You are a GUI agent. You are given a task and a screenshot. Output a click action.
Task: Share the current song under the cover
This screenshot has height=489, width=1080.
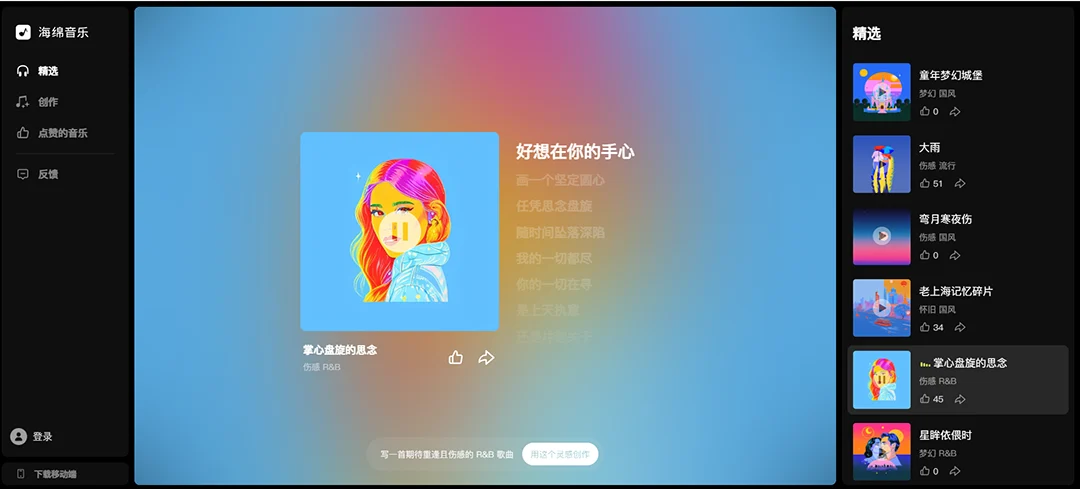point(486,357)
